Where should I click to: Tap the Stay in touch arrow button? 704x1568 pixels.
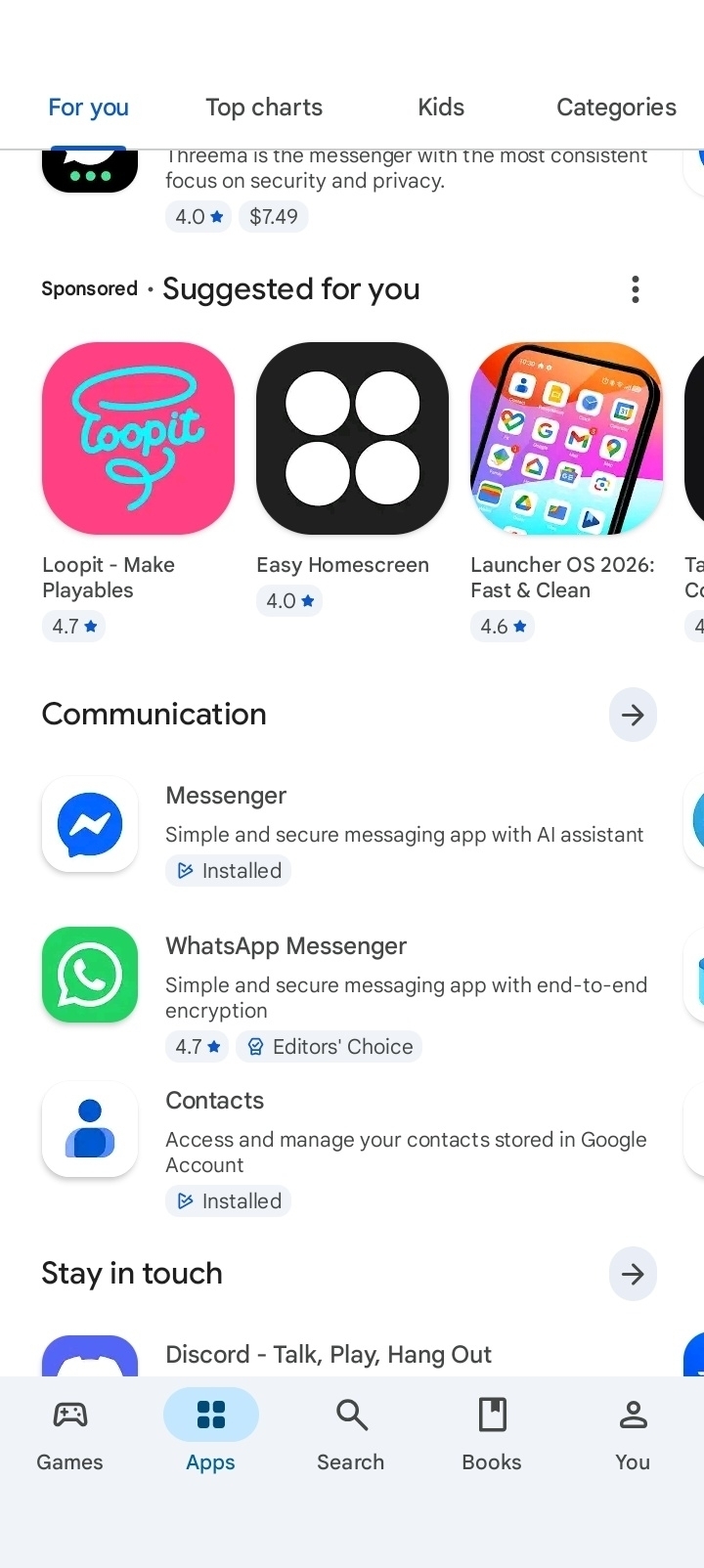tap(633, 1274)
